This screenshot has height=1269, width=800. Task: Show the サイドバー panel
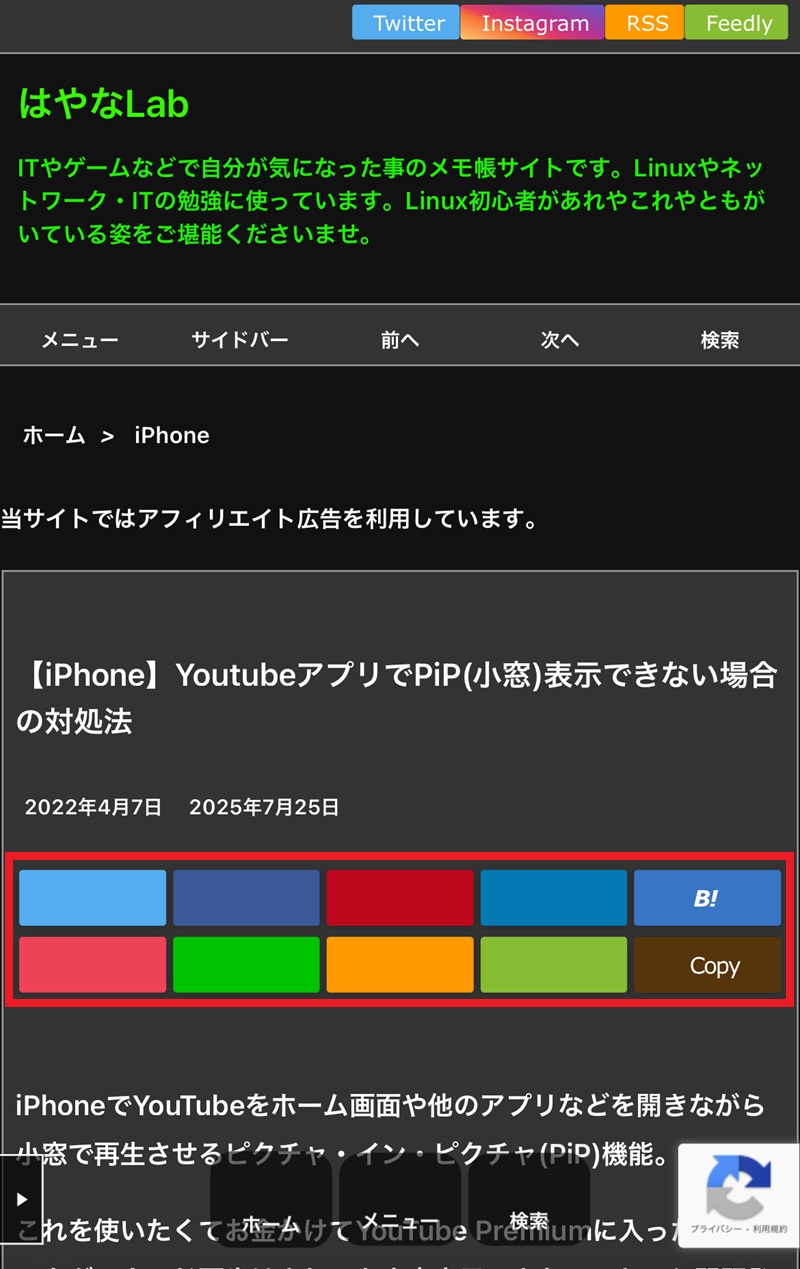[x=240, y=340]
